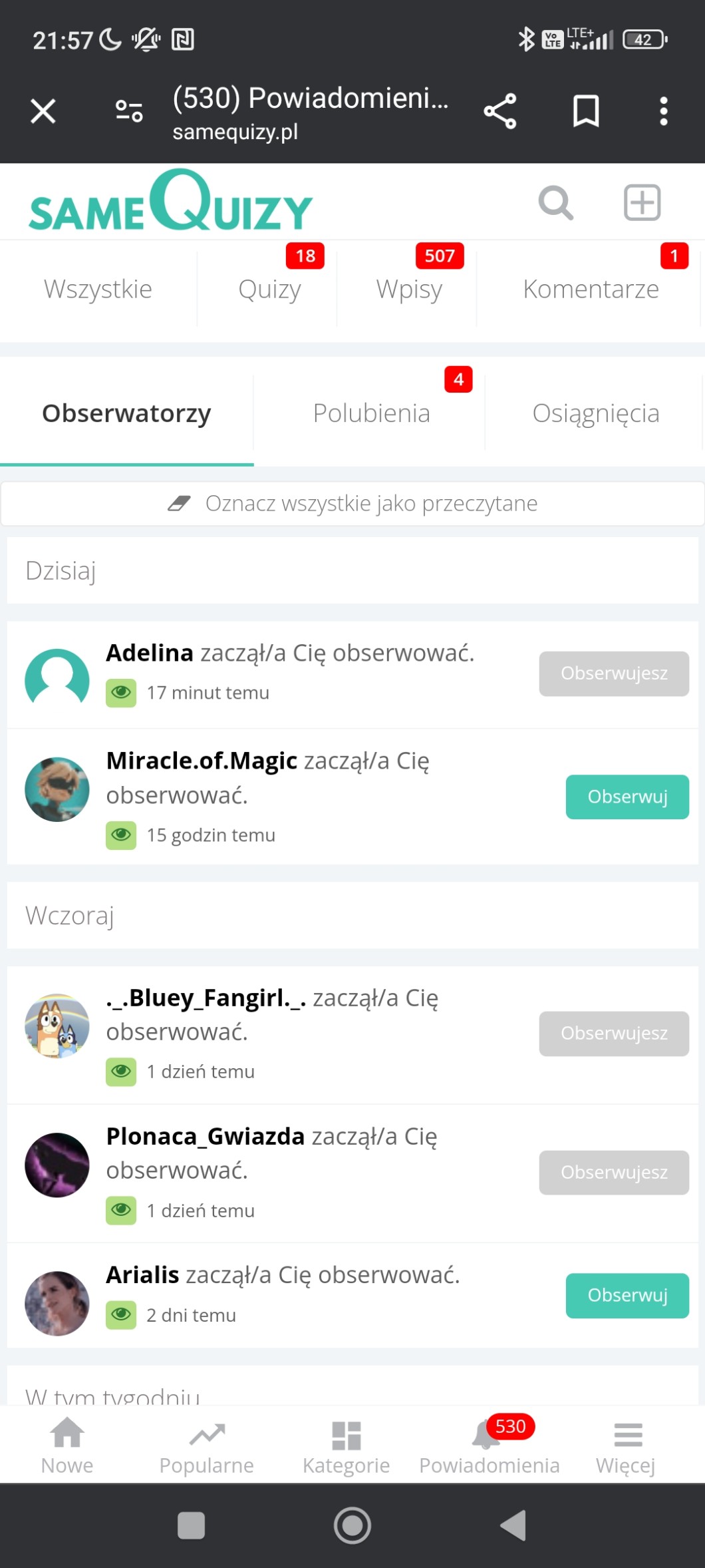Follow Miracle.of.Magic with Obserwuj

pyautogui.click(x=627, y=797)
